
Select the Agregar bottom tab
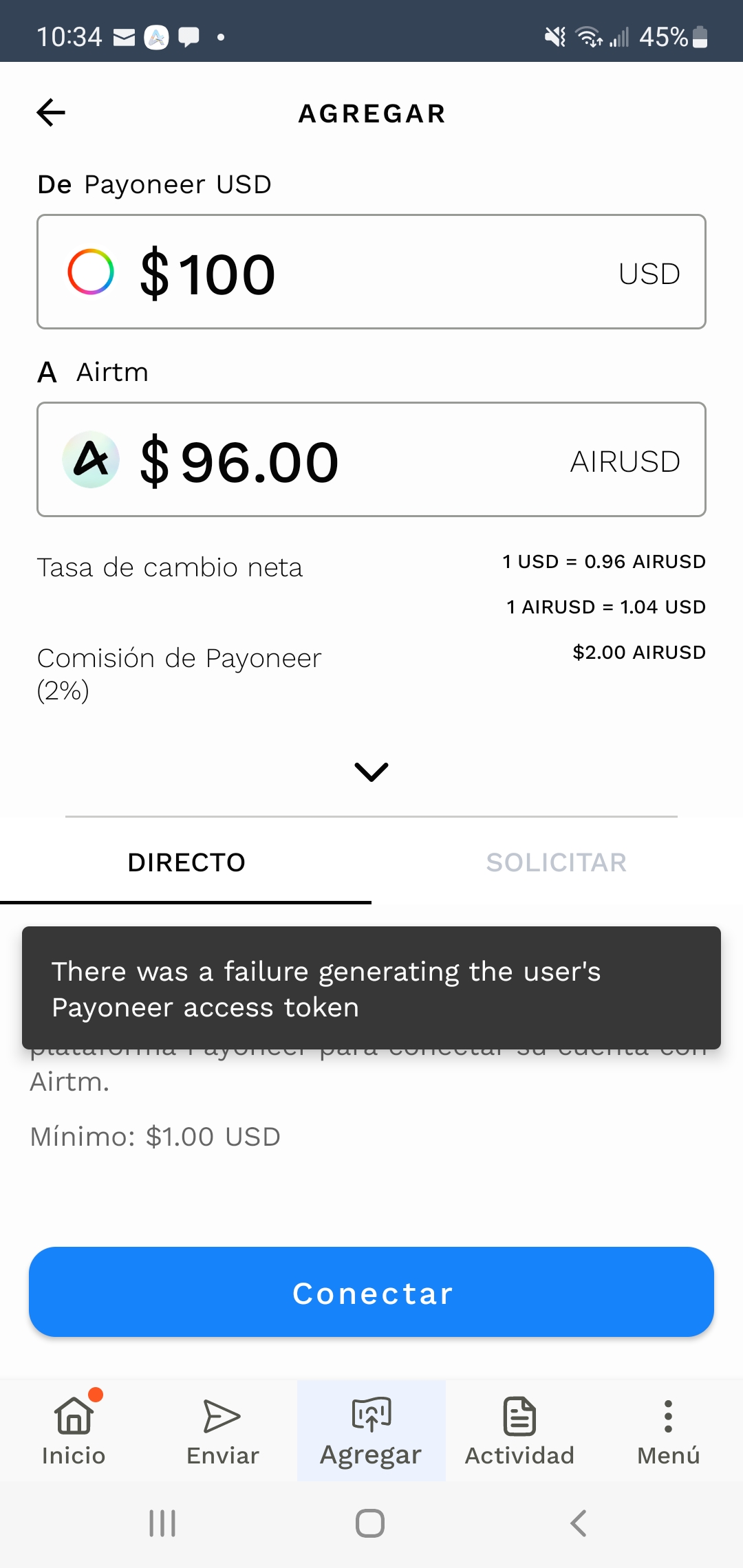click(x=371, y=1430)
